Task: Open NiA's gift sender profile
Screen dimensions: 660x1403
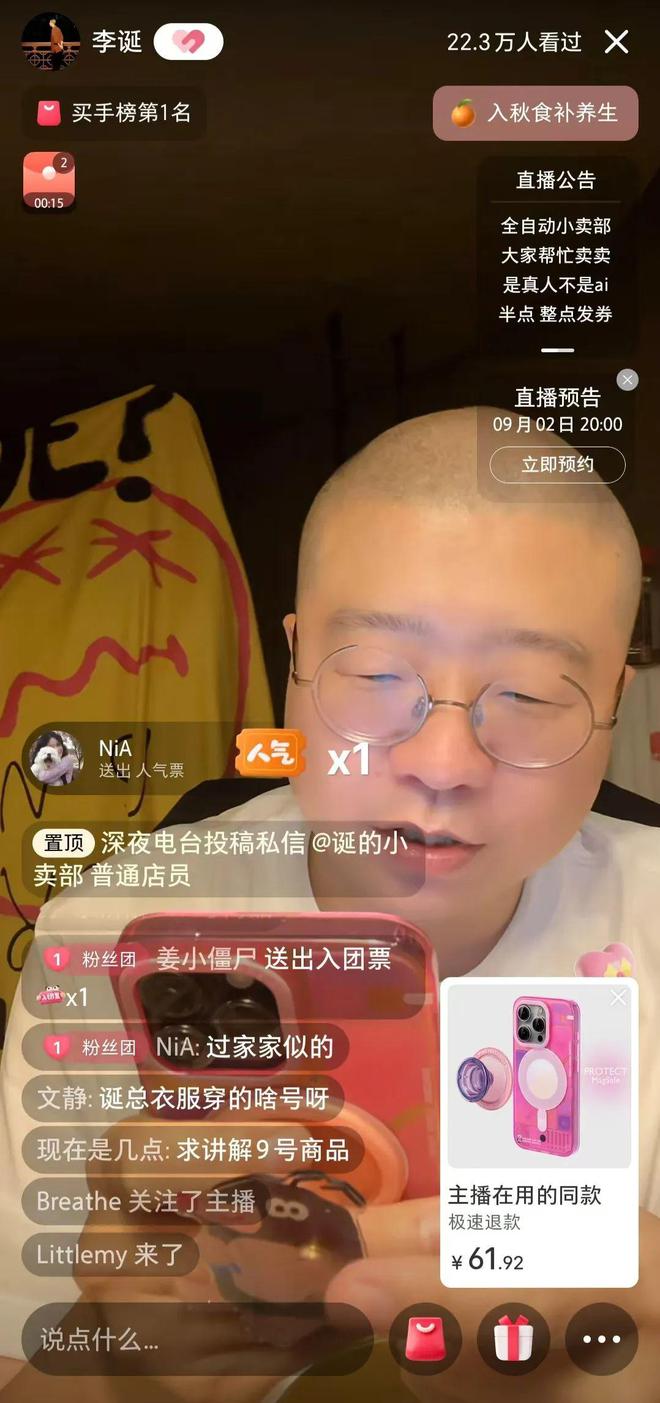Action: point(56,758)
